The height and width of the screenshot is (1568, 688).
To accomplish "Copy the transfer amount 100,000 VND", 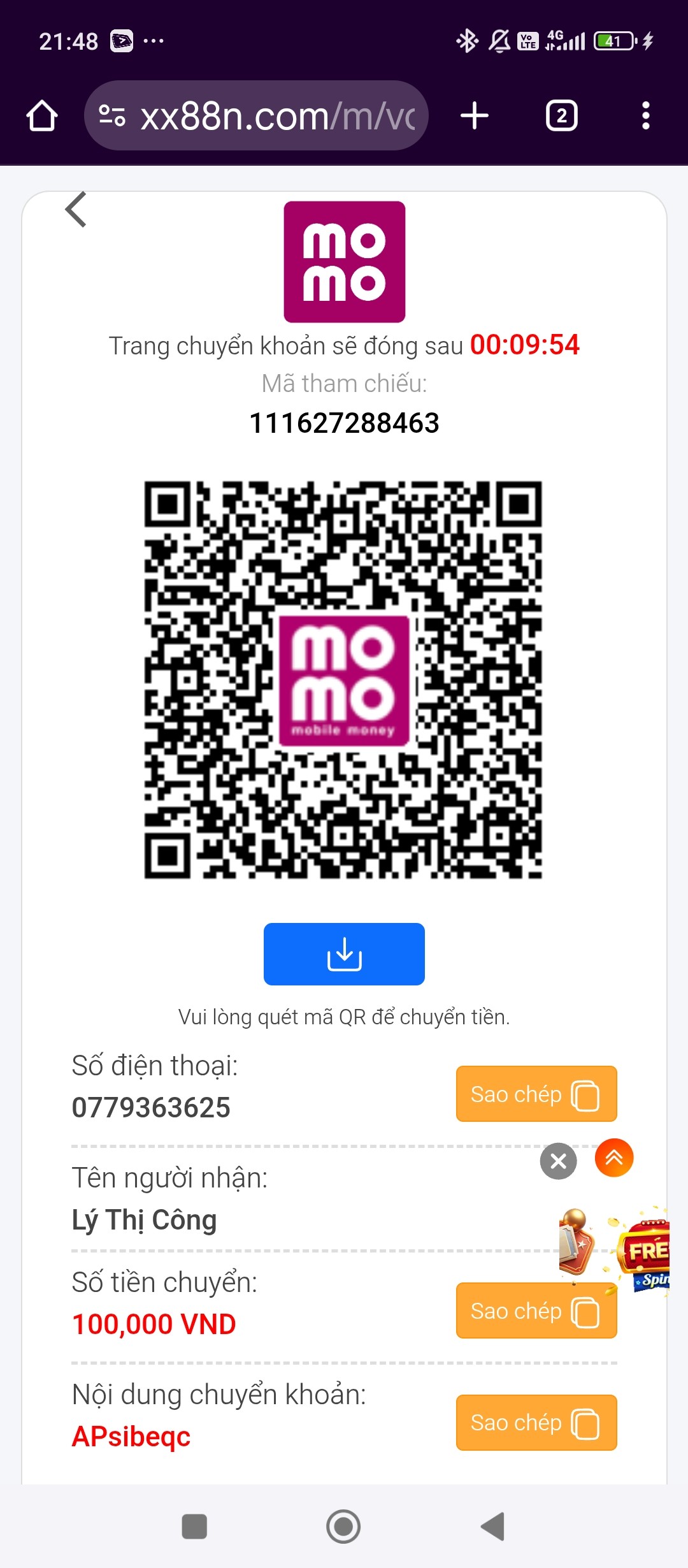I will [536, 1310].
